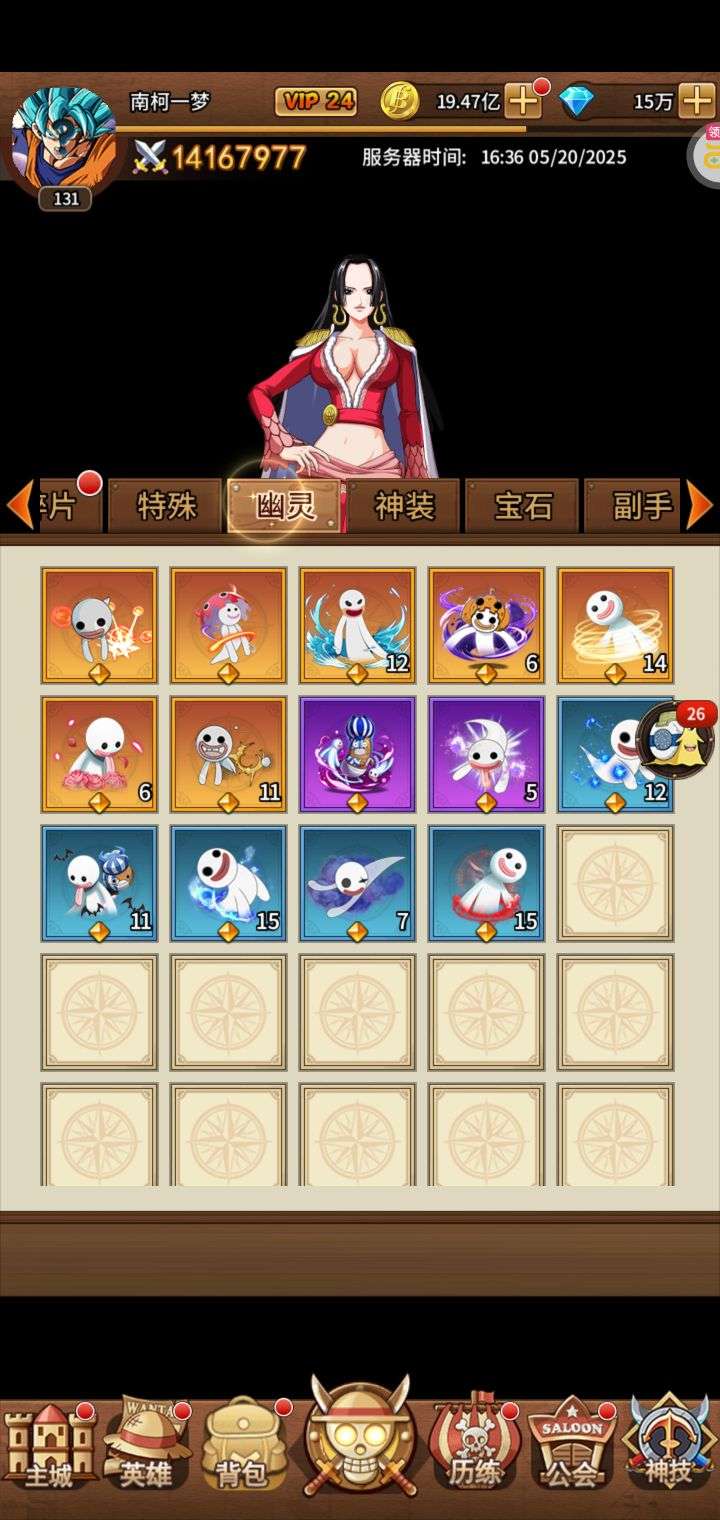Tap the plus button next to gold coins
Screen dimensions: 720x1520
click(x=523, y=101)
